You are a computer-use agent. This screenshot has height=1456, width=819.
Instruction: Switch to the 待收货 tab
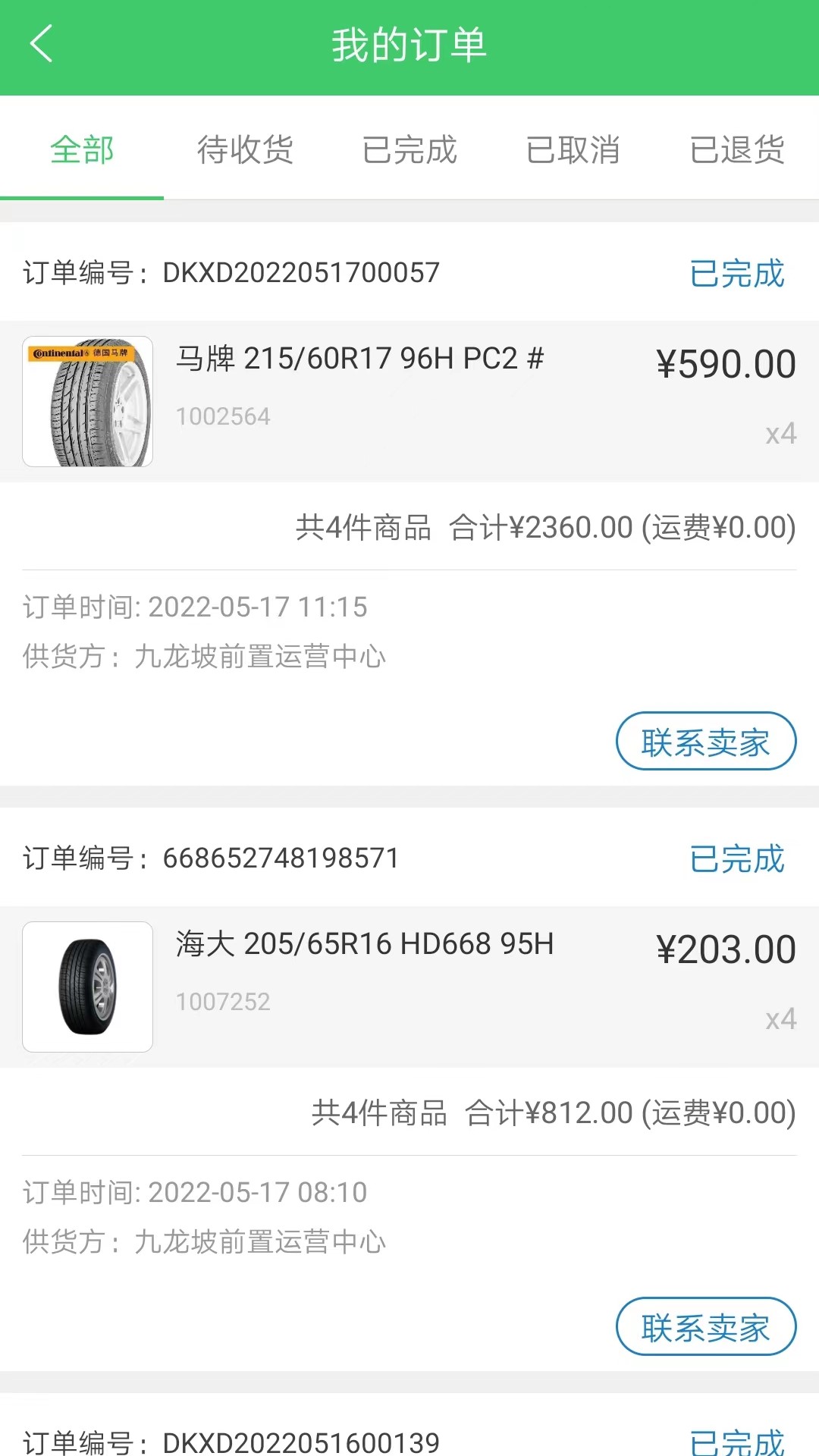point(245,150)
